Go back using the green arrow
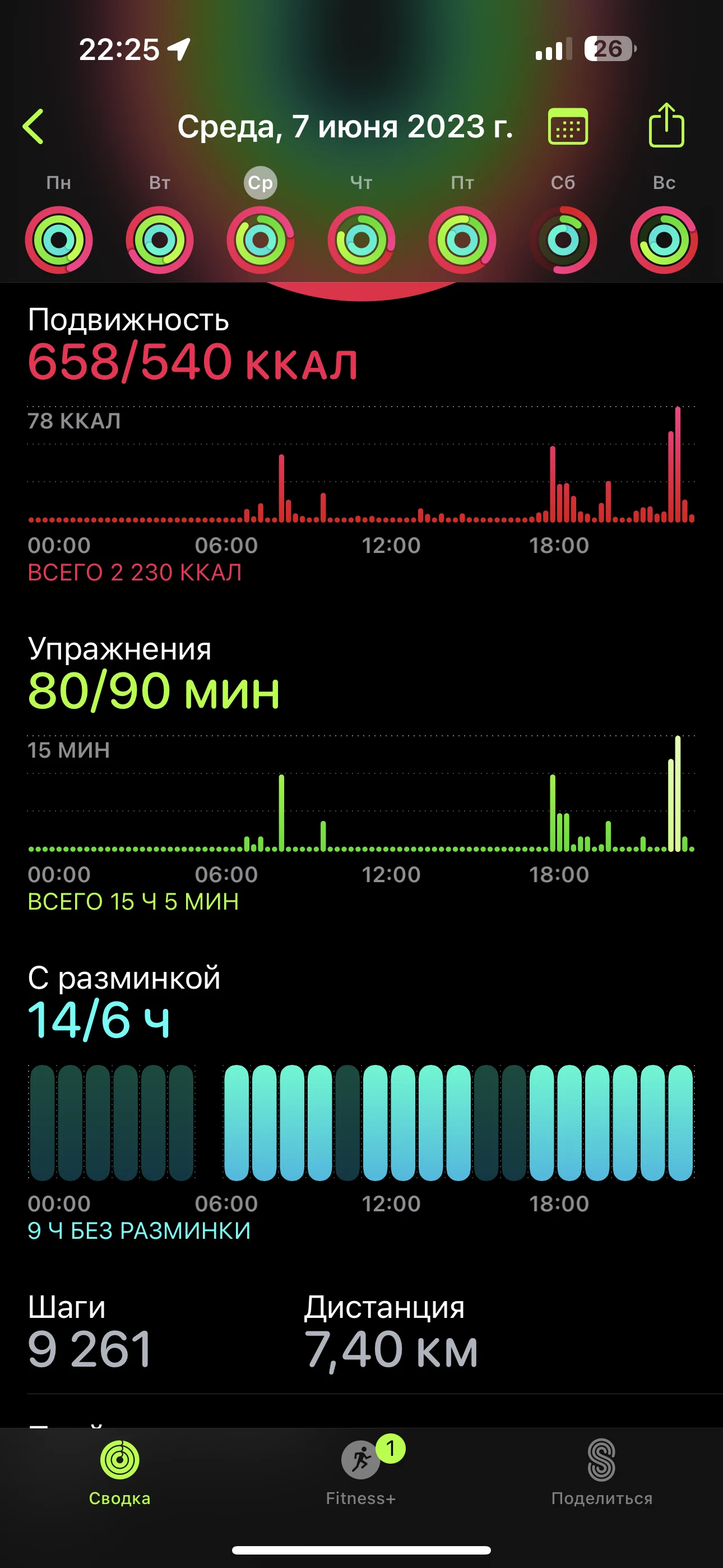The height and width of the screenshot is (1568, 723). click(34, 127)
